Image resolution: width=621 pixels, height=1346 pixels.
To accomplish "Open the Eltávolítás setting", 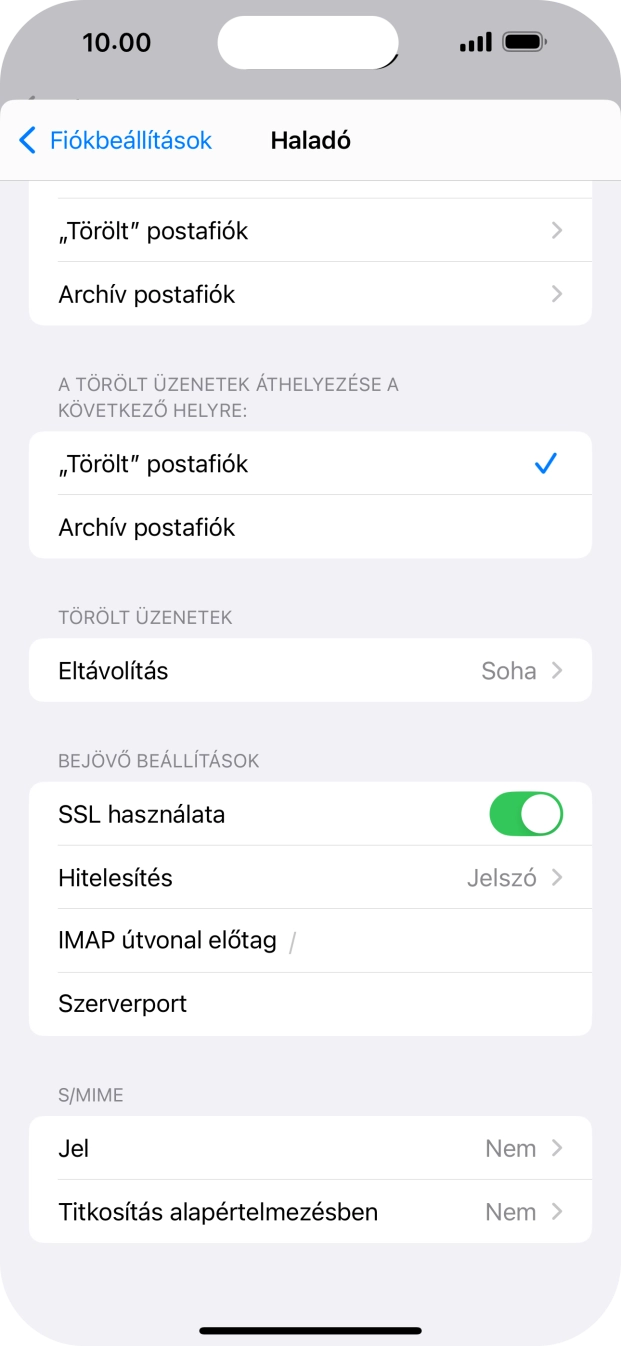I will [310, 670].
